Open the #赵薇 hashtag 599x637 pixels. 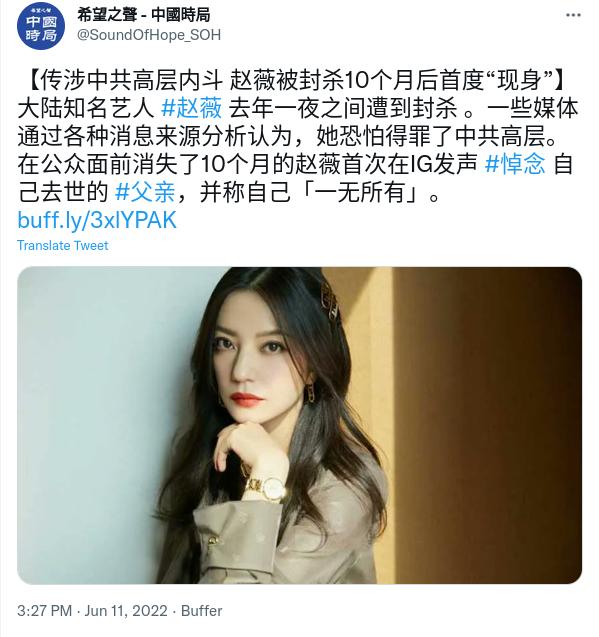click(191, 108)
